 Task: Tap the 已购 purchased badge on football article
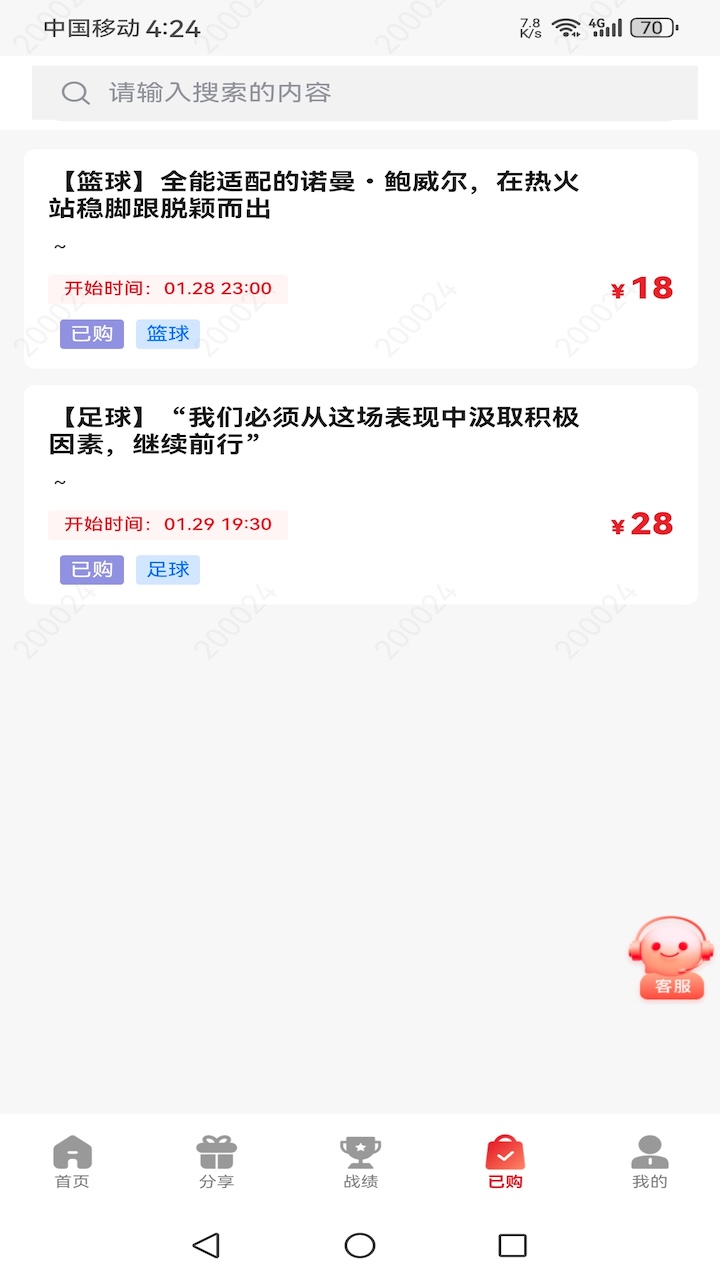[91, 569]
